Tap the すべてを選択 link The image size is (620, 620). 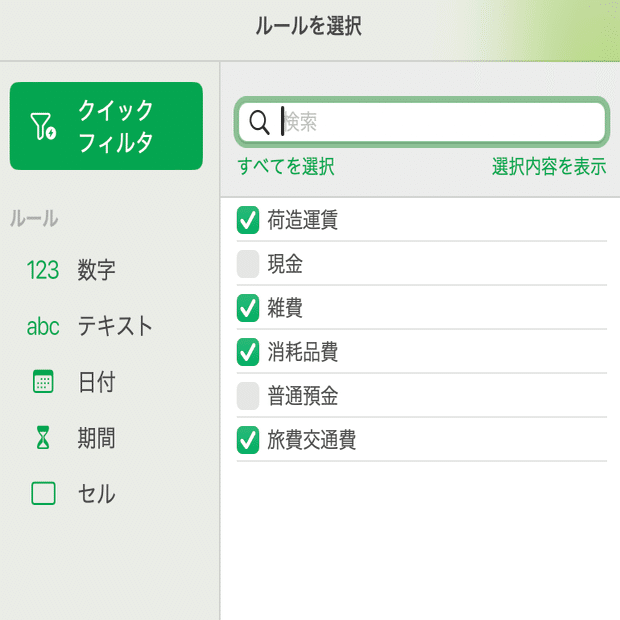click(286, 166)
